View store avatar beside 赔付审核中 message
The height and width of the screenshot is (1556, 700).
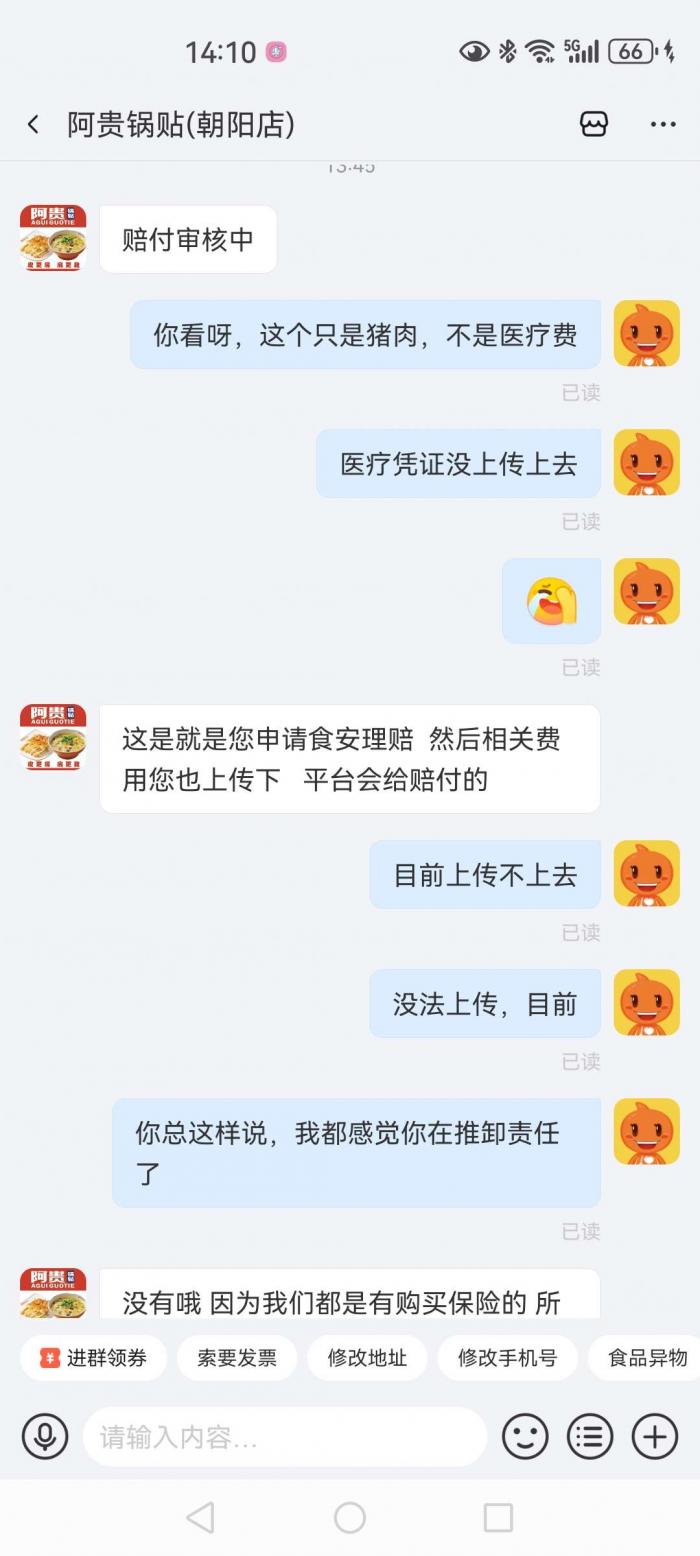53,238
